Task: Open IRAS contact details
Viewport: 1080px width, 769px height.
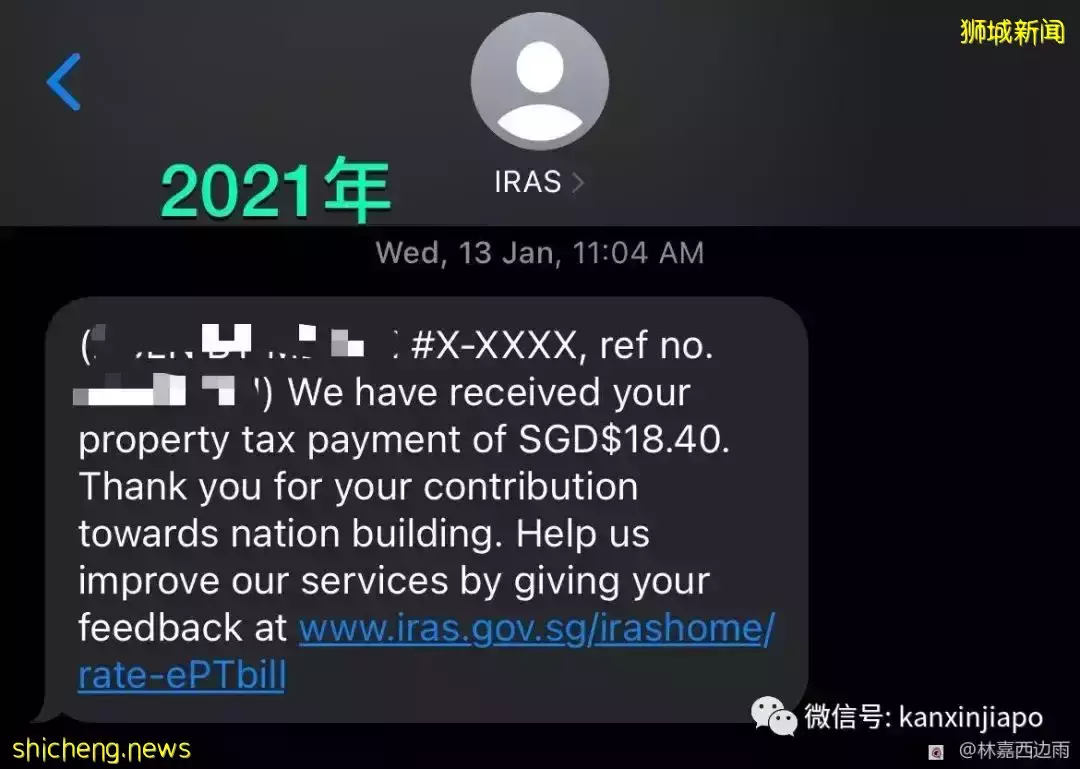Action: point(538,181)
